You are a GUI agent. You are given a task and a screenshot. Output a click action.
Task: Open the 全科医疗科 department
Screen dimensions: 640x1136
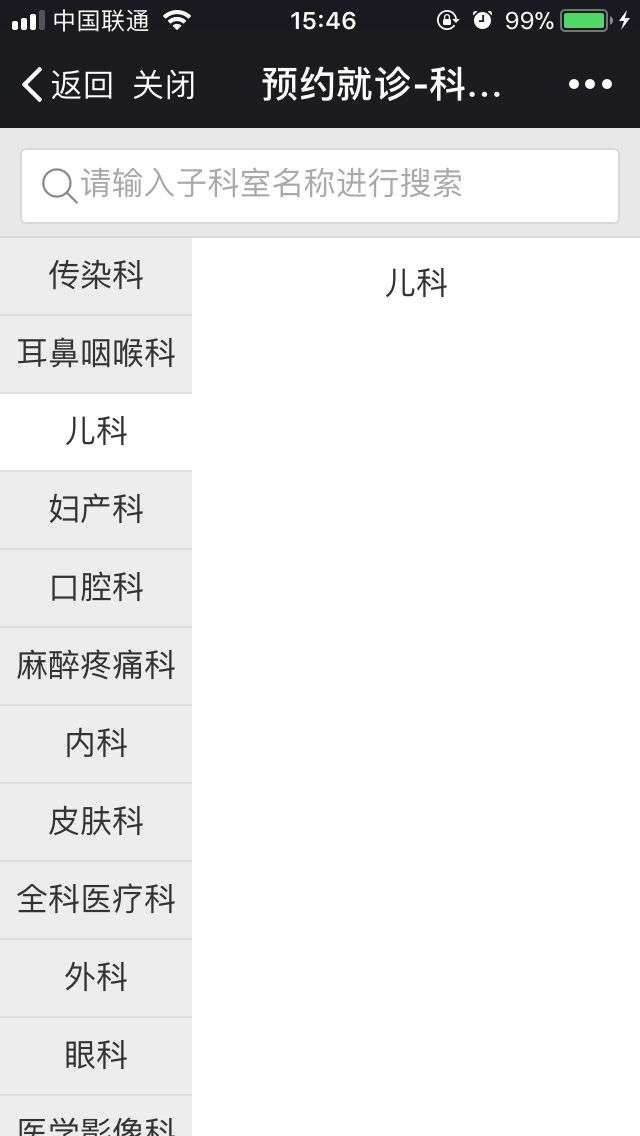(x=96, y=901)
